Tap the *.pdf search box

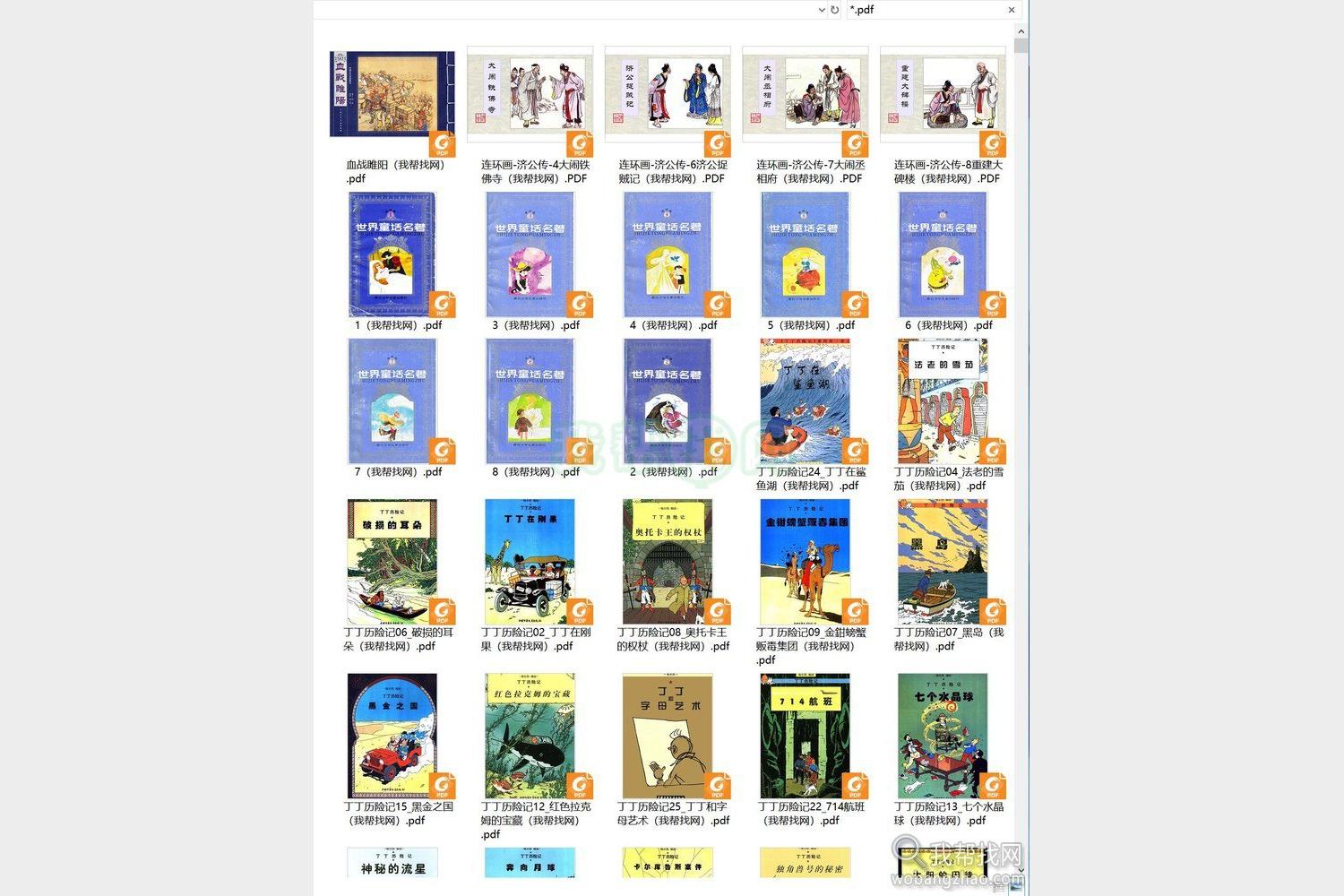point(923,10)
